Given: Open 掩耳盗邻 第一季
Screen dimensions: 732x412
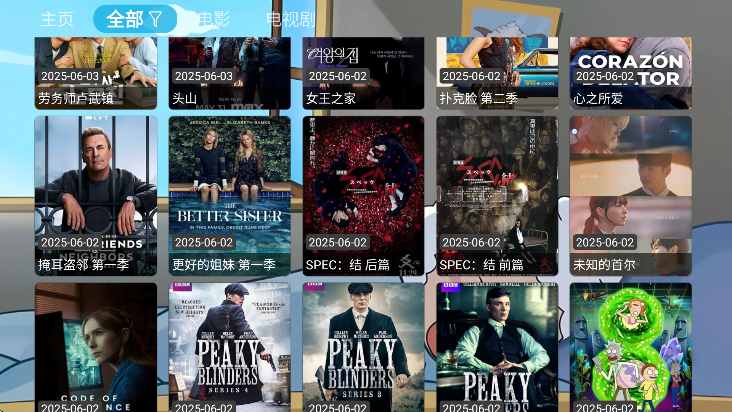Looking at the screenshot, I should coord(96,195).
